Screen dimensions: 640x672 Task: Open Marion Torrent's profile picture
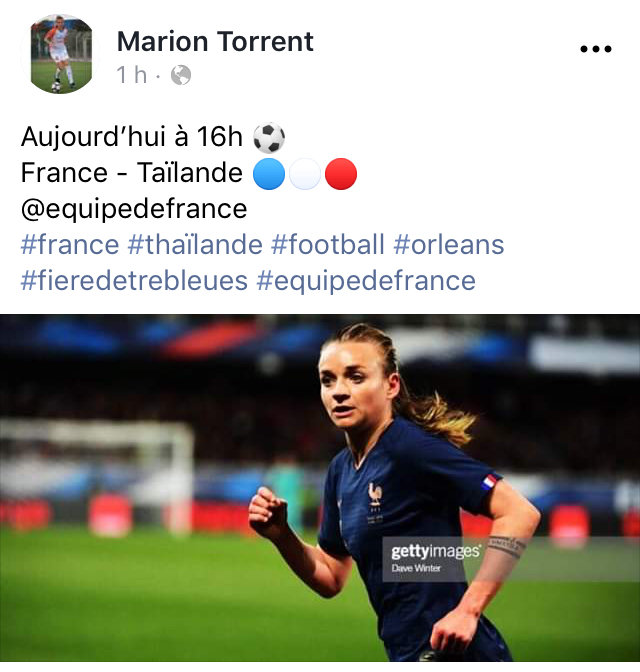[x=61, y=55]
